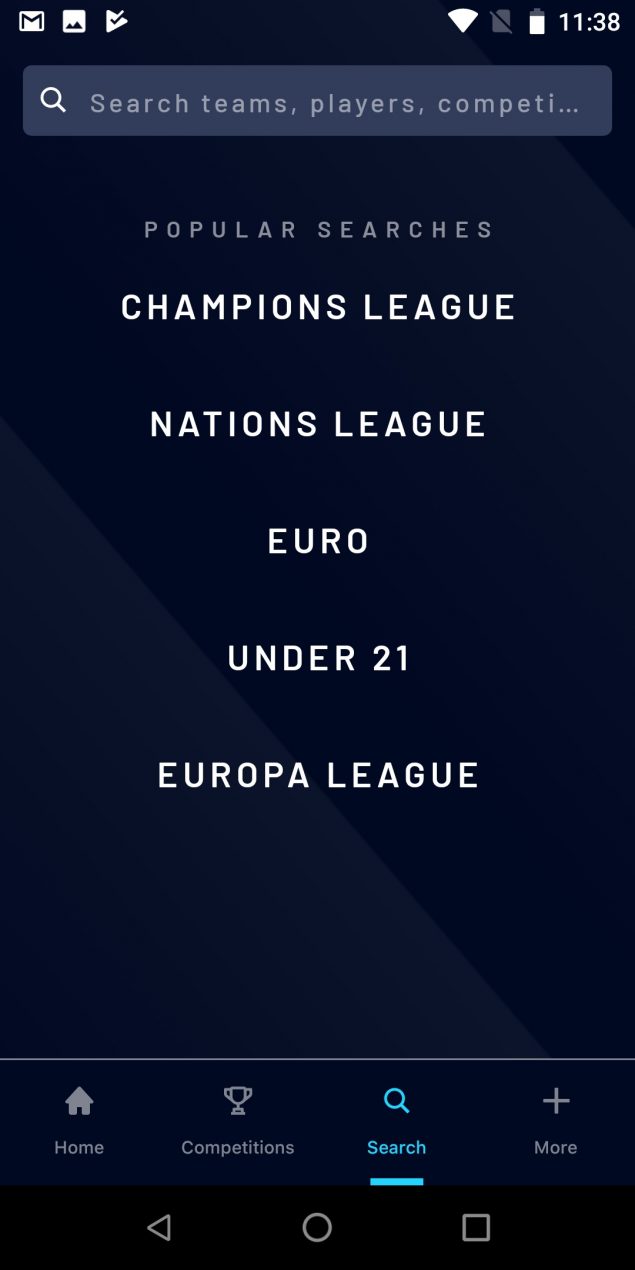Switch to the Home tab
The height and width of the screenshot is (1270, 635).
coord(79,1122)
